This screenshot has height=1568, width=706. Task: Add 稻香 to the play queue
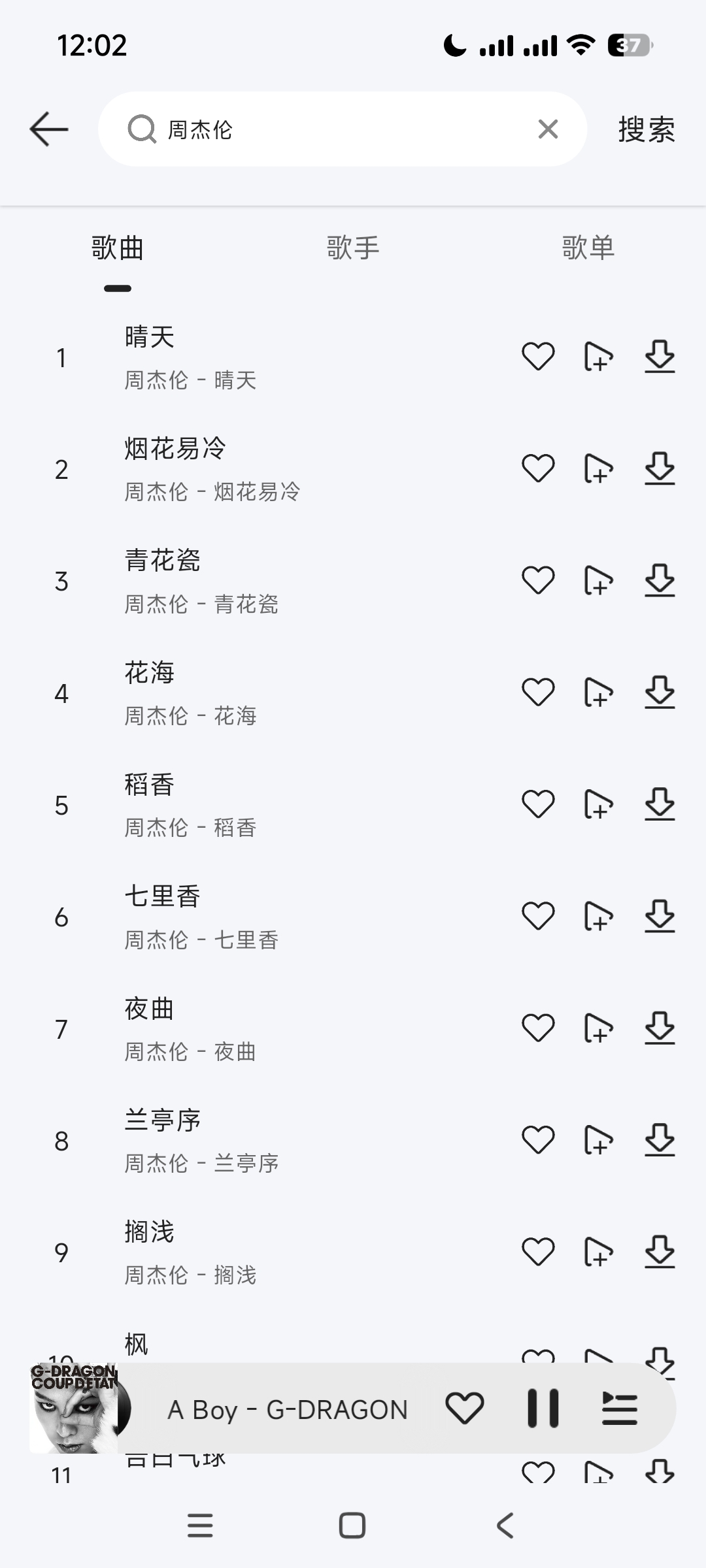coord(598,804)
